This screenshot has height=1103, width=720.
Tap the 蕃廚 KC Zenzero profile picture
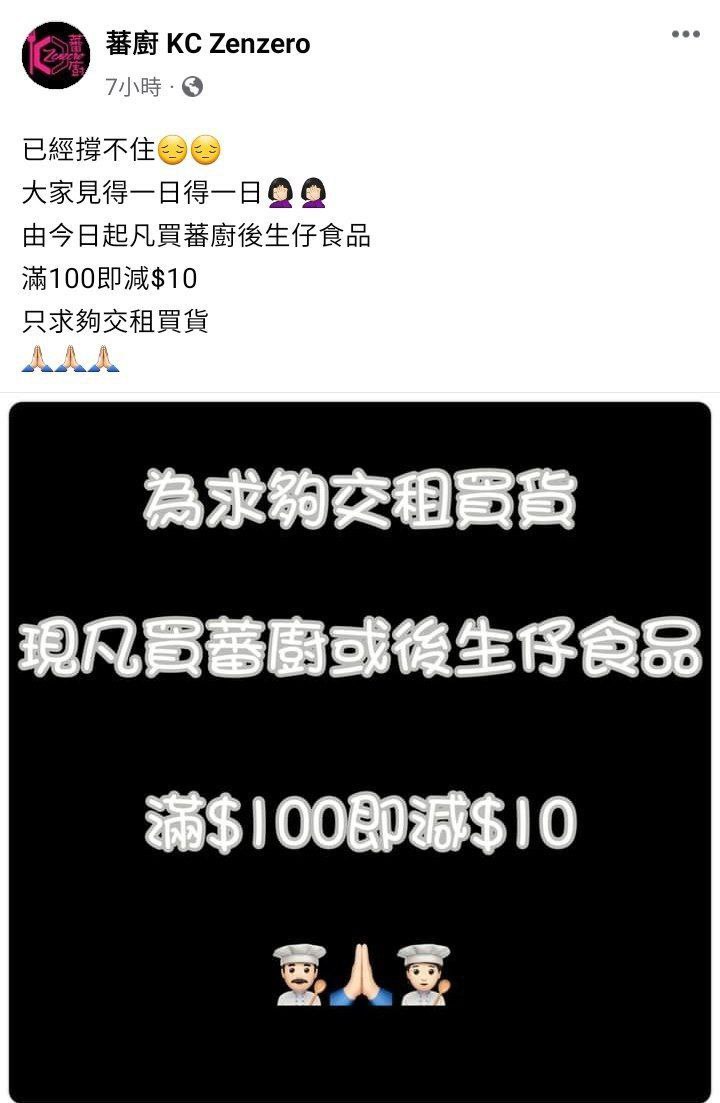pyautogui.click(x=56, y=56)
